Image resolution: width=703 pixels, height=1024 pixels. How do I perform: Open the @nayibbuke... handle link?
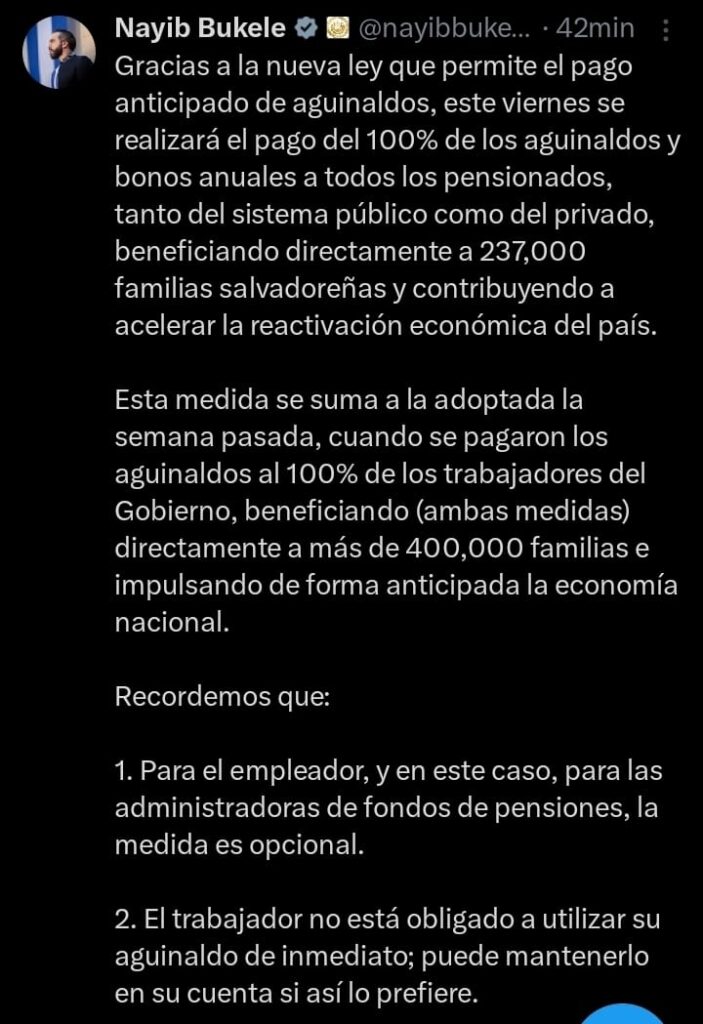click(441, 29)
